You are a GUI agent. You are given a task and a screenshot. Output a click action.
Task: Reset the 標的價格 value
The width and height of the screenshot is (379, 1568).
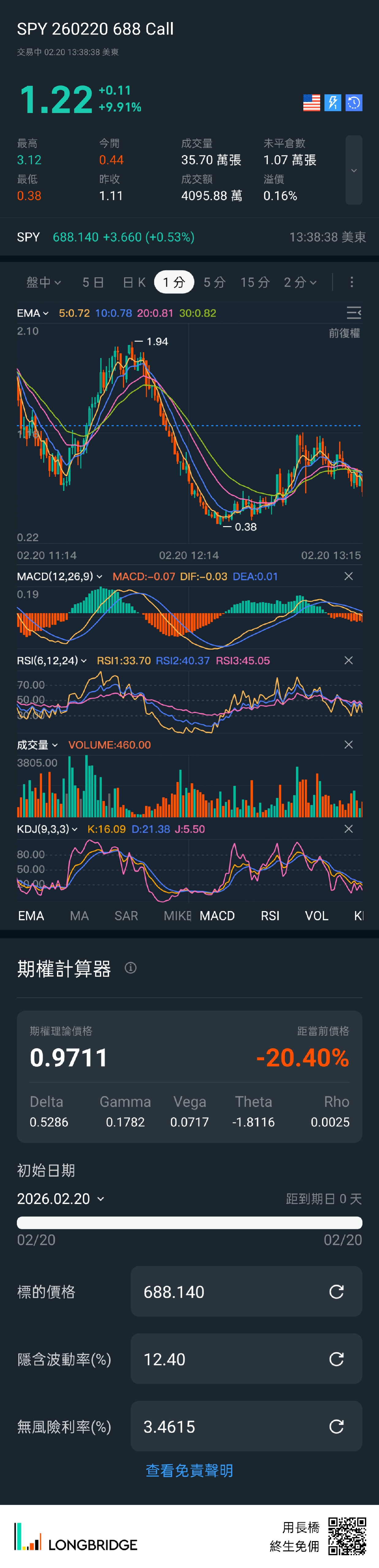point(336,1292)
